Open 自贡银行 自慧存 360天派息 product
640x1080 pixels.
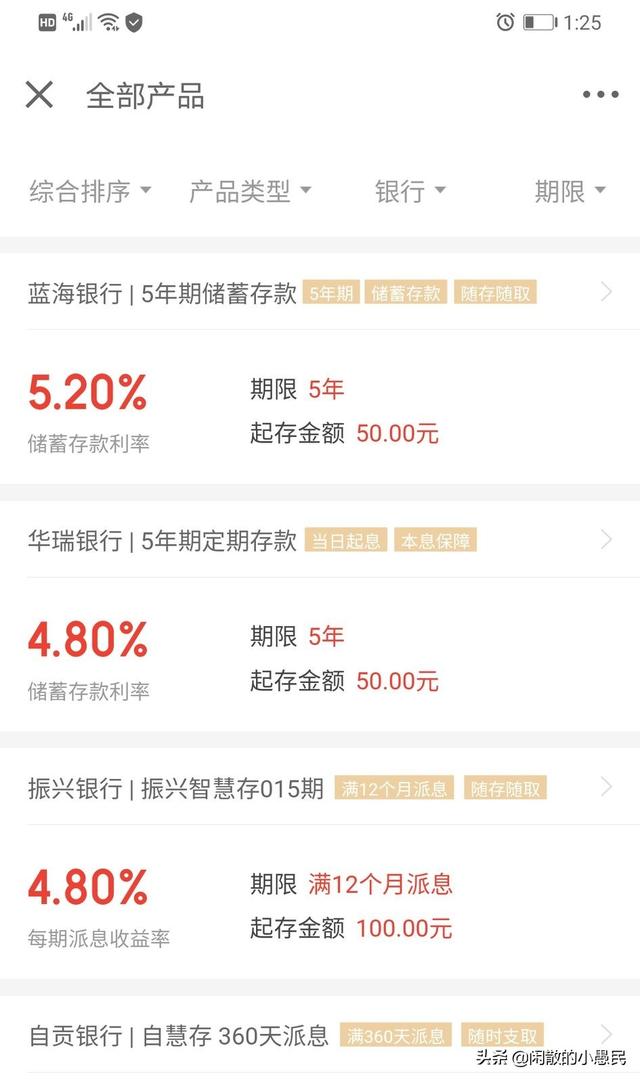tap(320, 1035)
